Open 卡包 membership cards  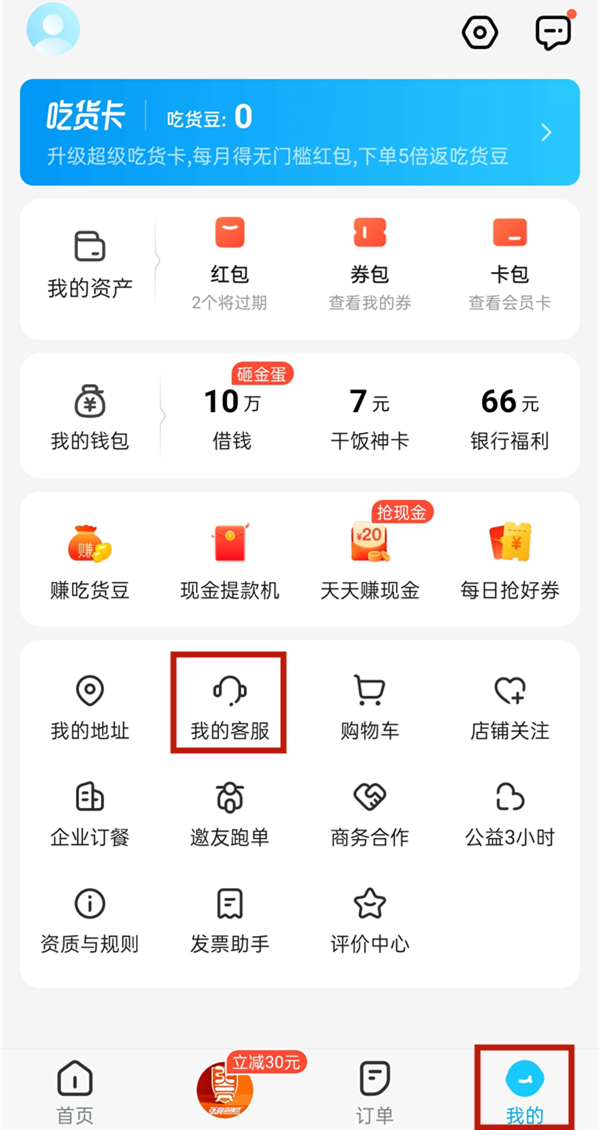[509, 269]
